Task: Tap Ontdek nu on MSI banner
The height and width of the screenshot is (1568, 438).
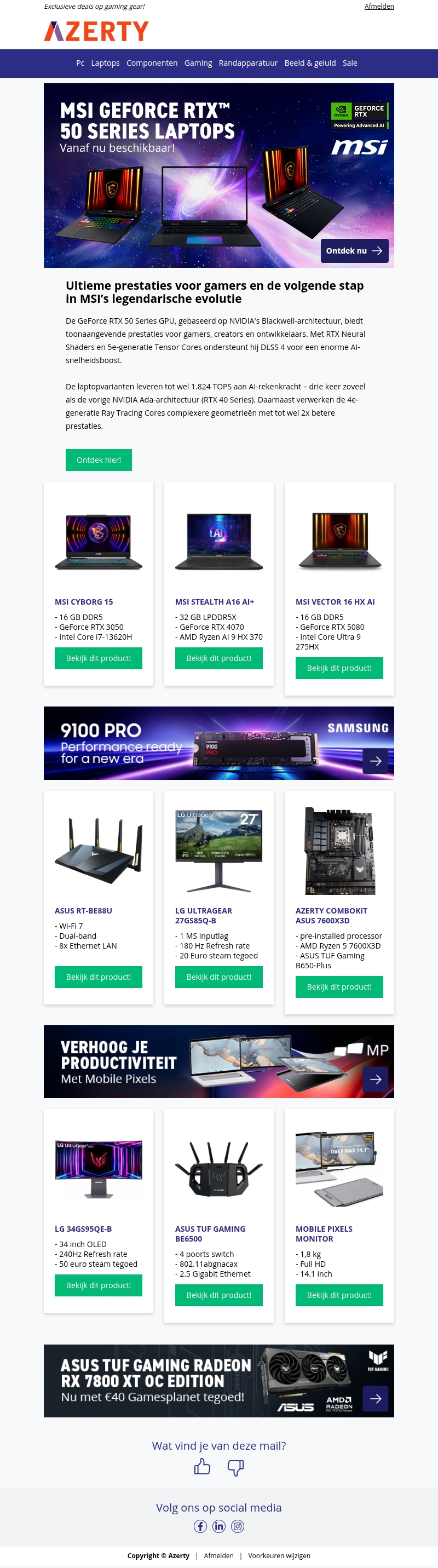Action: [x=354, y=251]
